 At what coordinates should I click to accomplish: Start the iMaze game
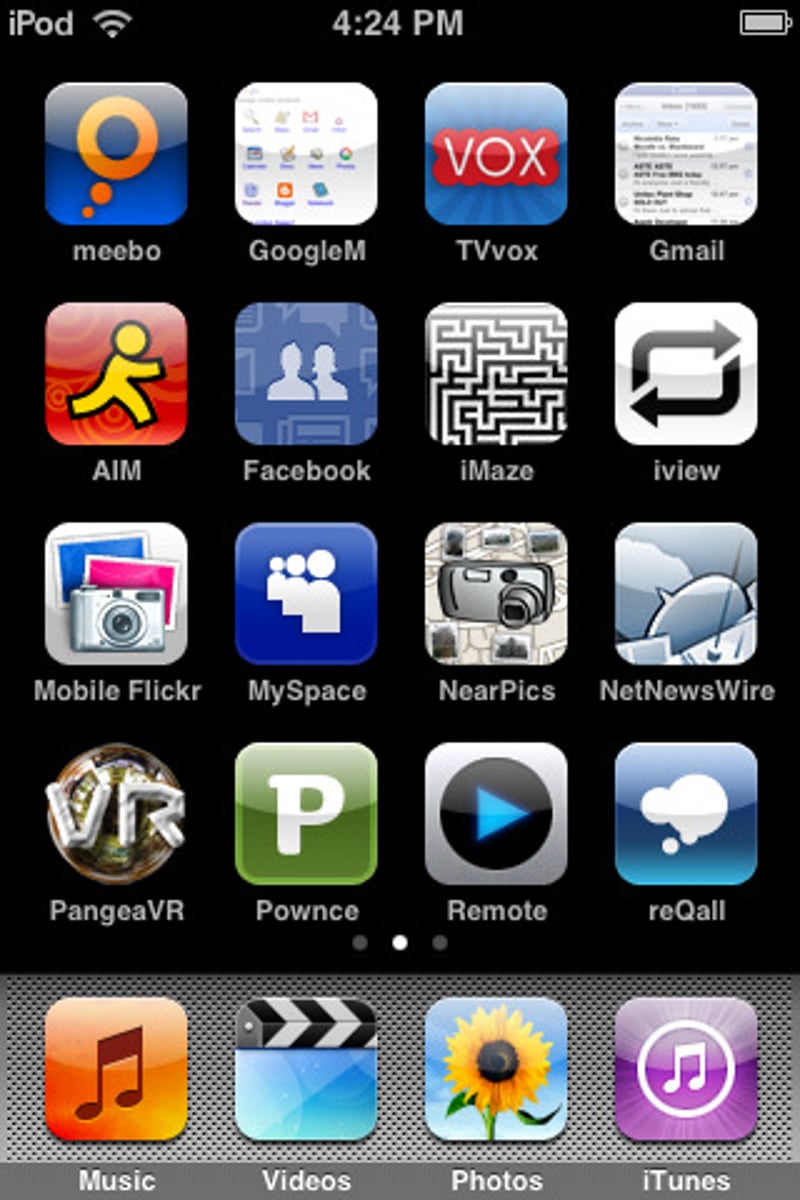pyautogui.click(x=496, y=373)
